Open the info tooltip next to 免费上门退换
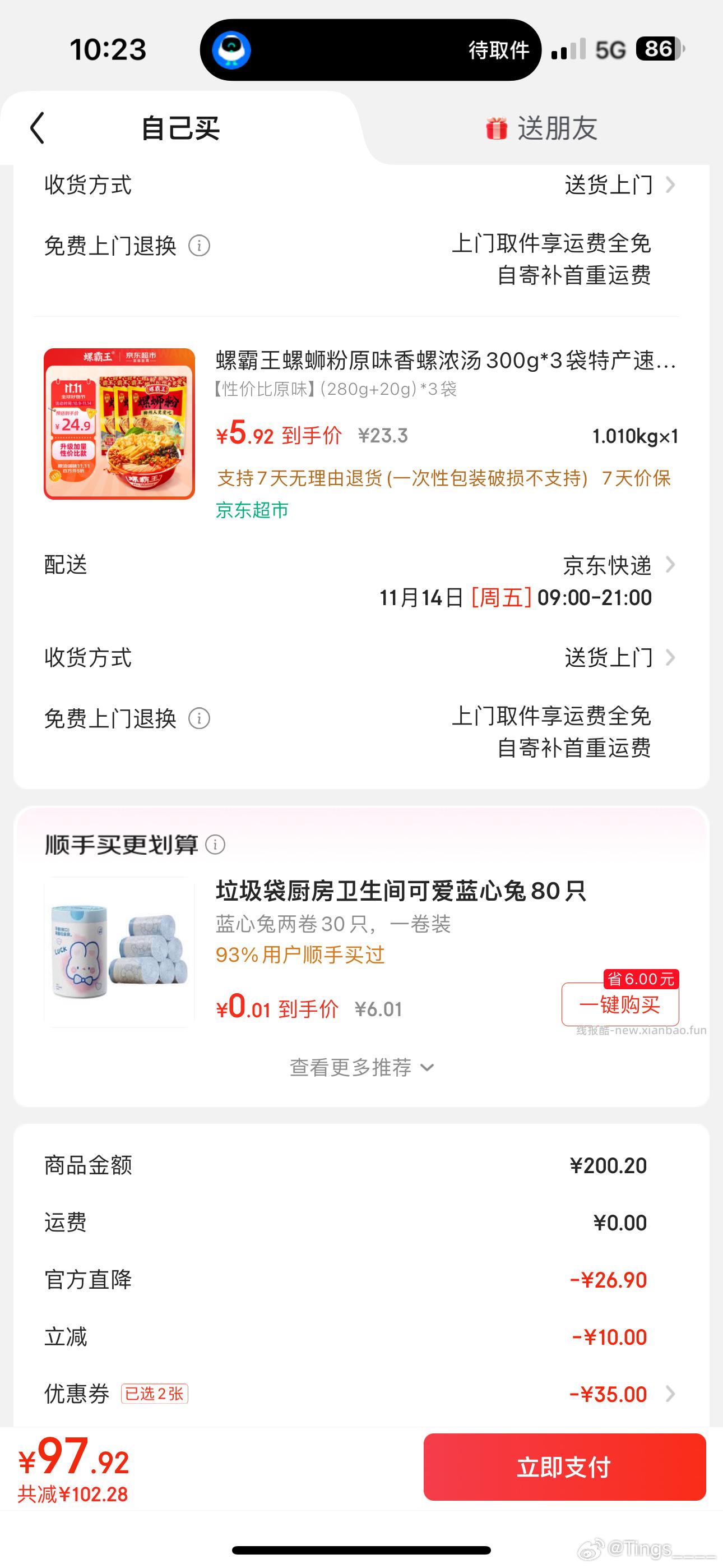Viewport: 723px width, 1568px height. (199, 246)
